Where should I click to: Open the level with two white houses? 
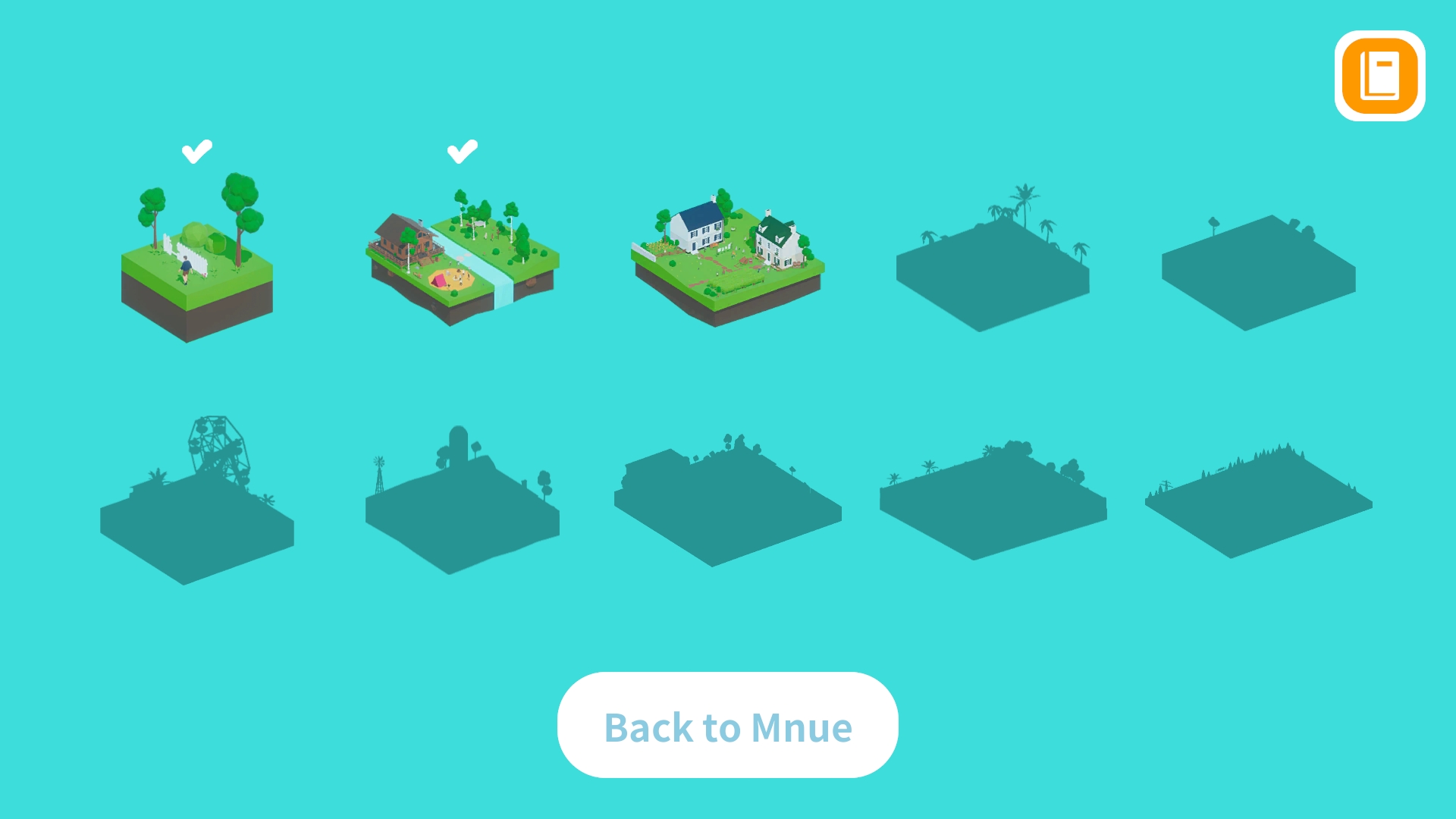click(728, 258)
